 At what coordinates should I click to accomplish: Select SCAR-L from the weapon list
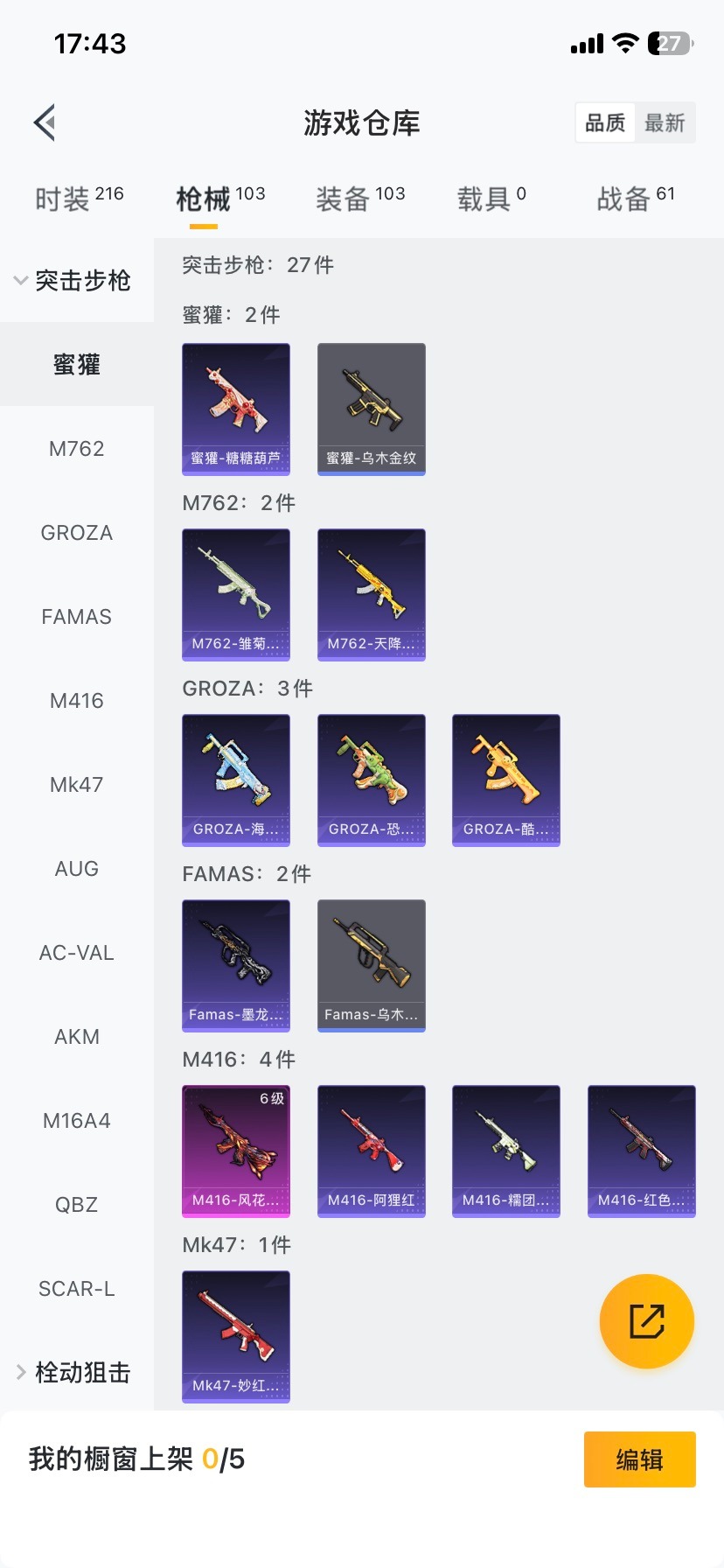(77, 1289)
